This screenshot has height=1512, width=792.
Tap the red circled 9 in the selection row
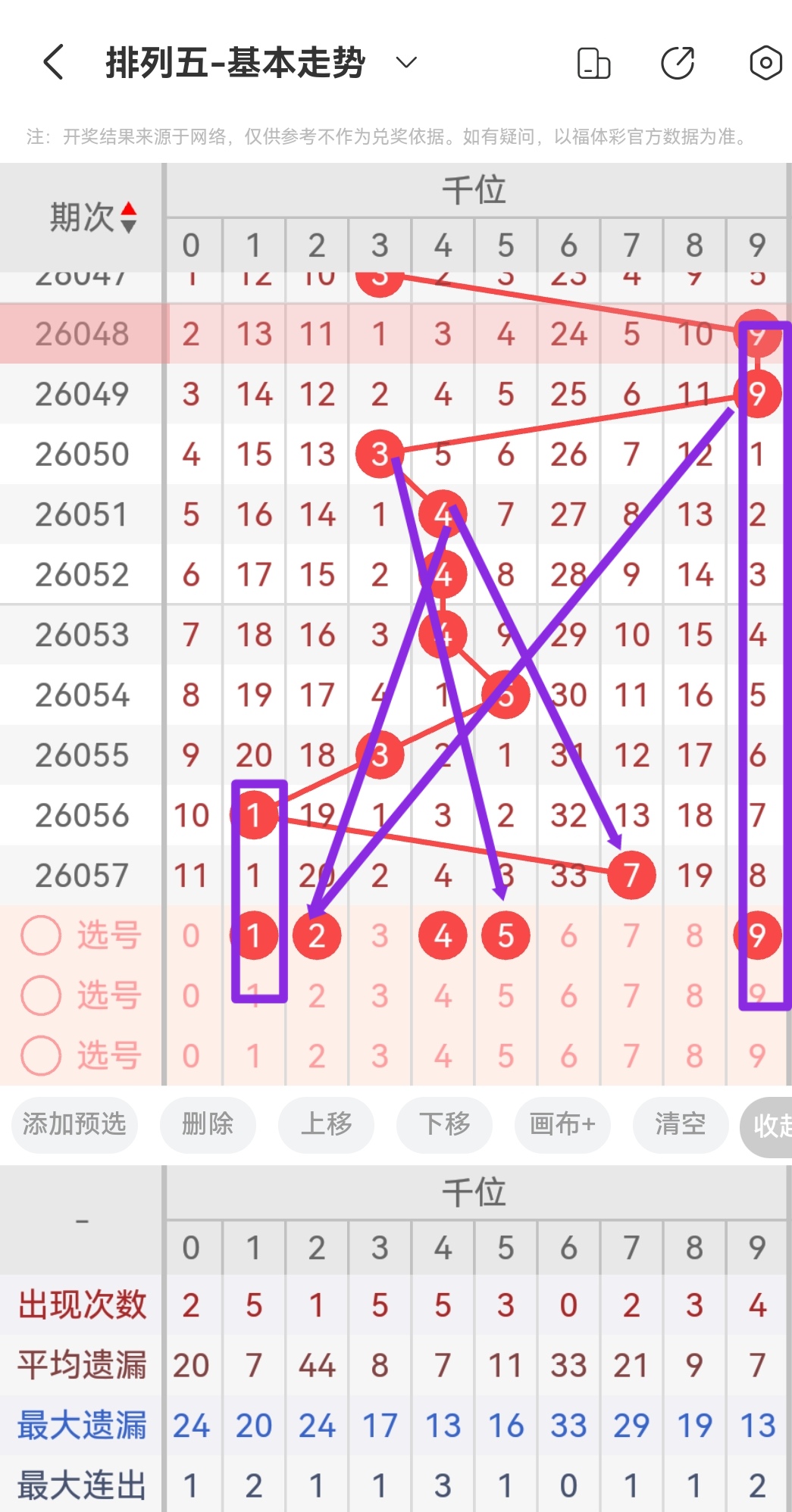coord(757,935)
